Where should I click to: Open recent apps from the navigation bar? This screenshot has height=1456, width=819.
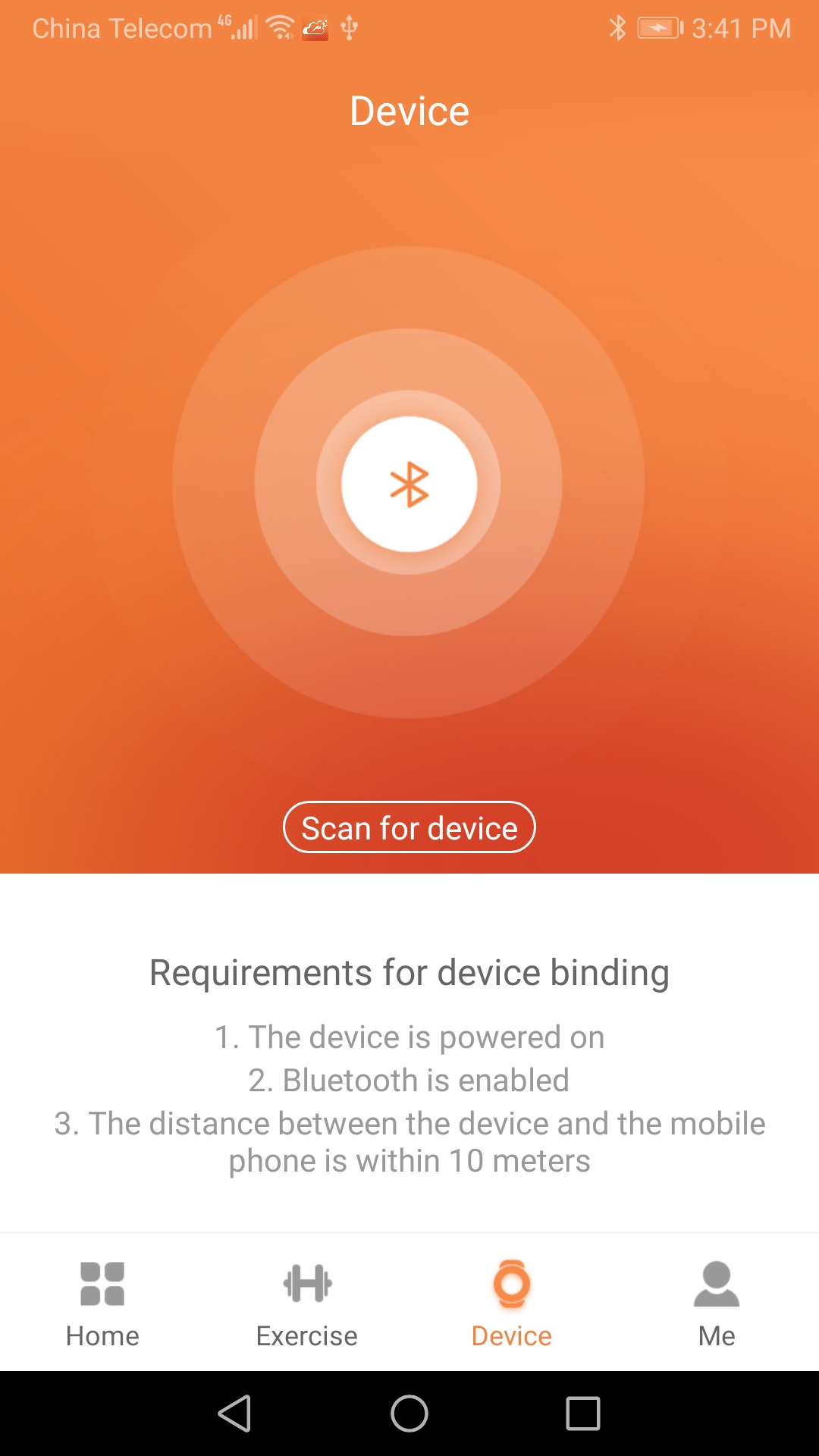(x=583, y=1414)
